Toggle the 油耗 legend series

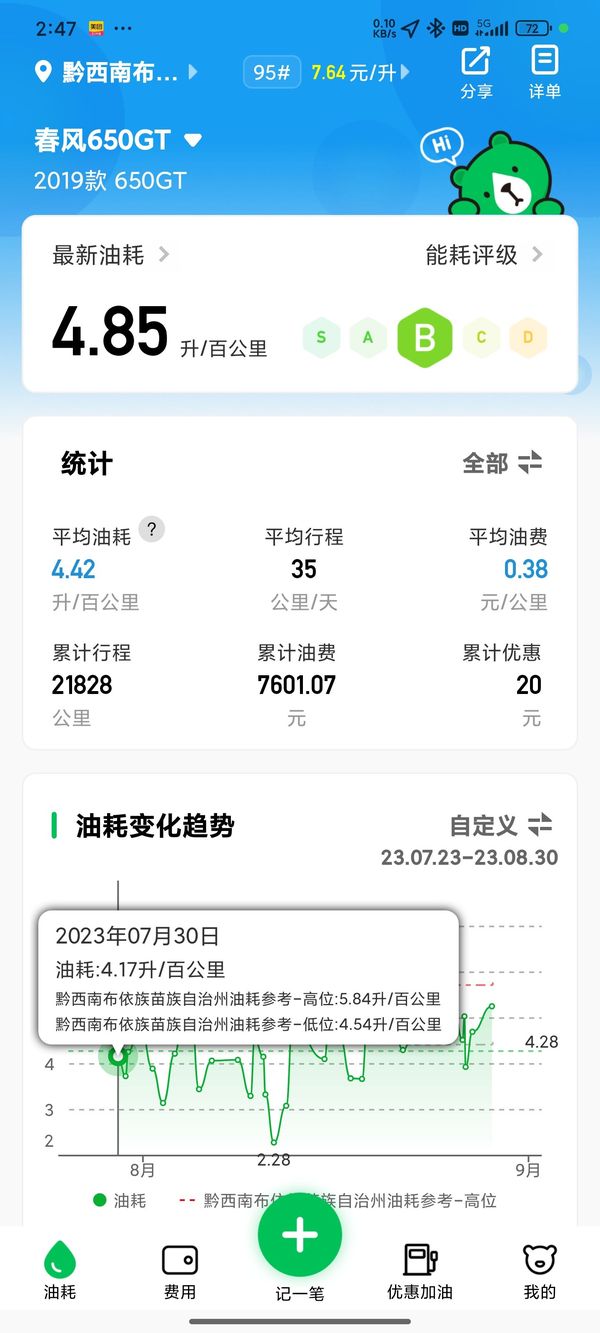[120, 1201]
